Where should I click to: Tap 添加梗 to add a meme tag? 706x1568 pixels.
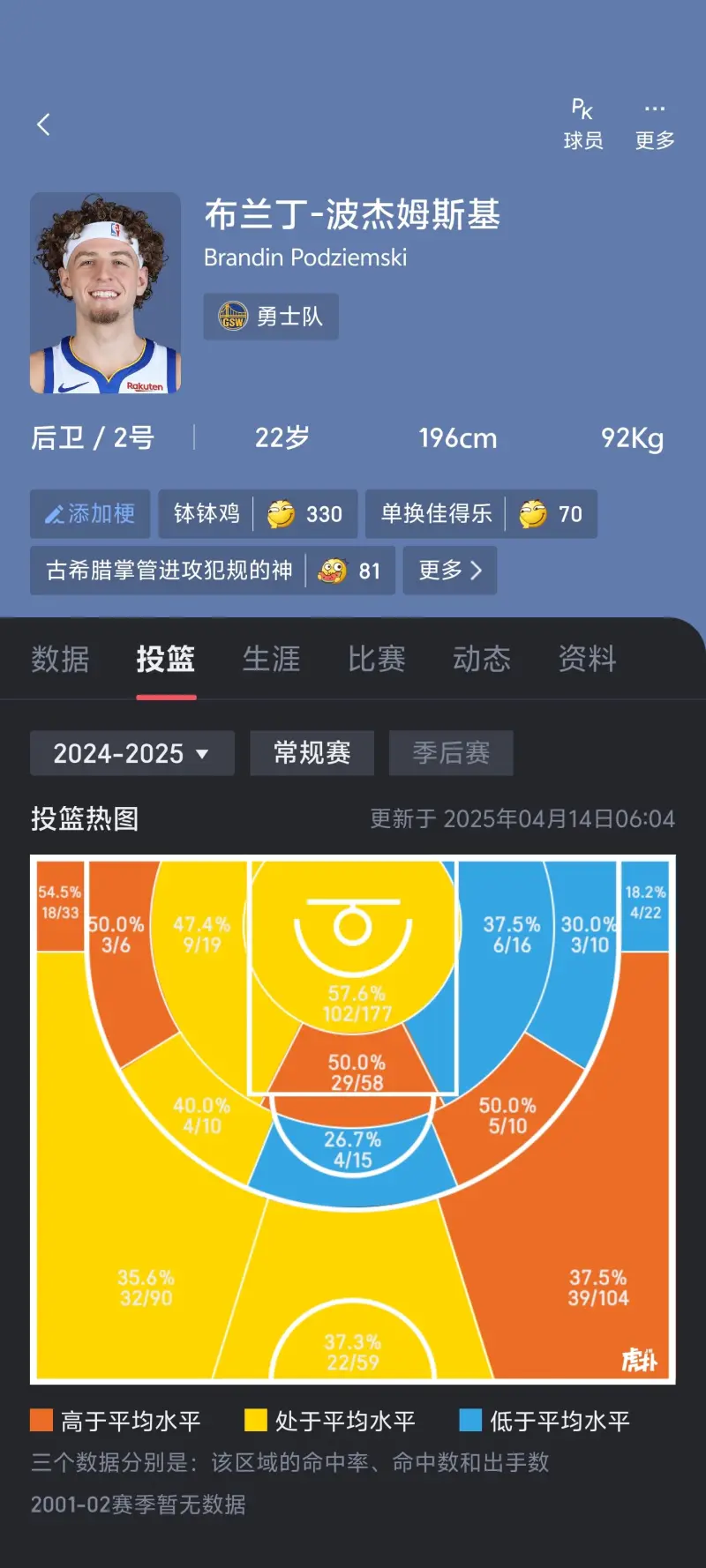point(90,514)
